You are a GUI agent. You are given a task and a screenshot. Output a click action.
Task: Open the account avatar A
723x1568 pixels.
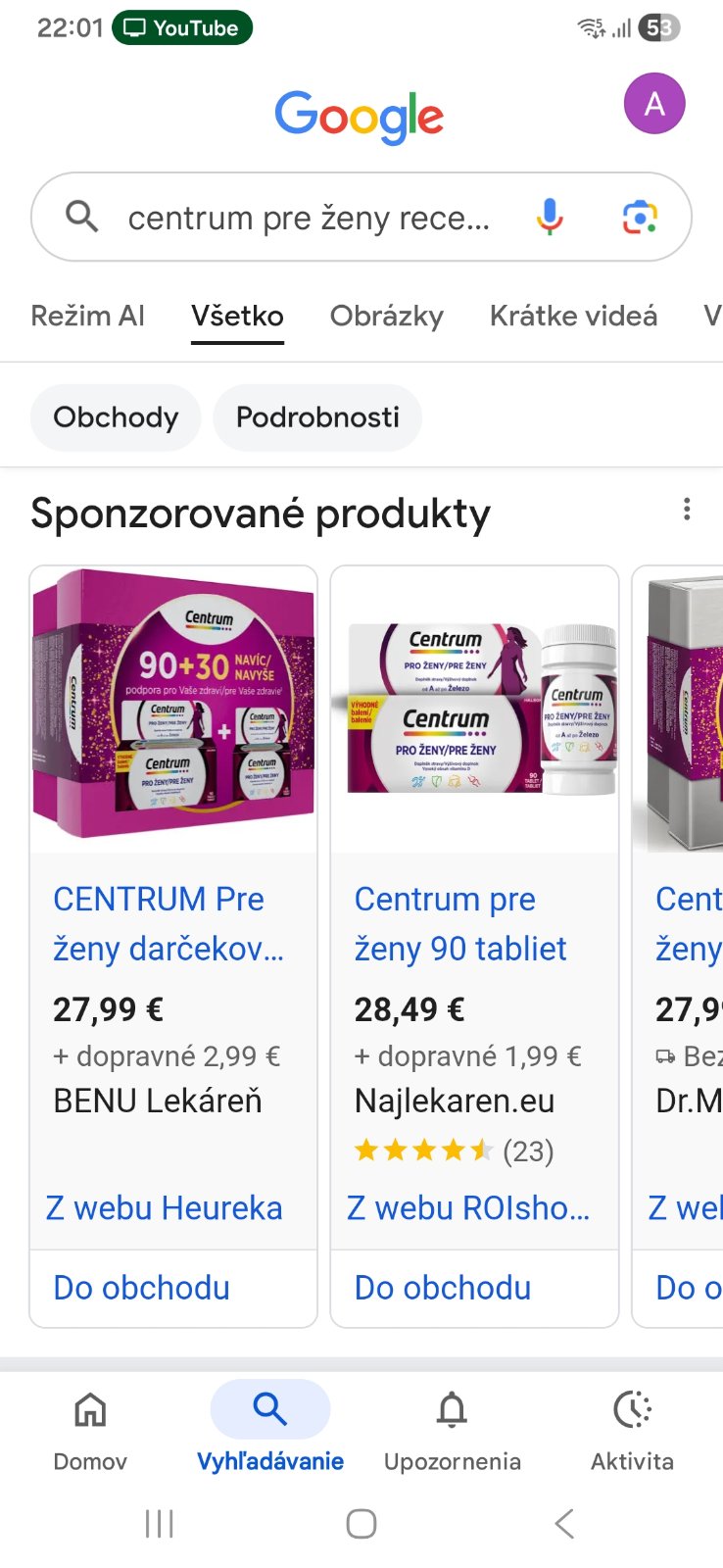tap(653, 104)
